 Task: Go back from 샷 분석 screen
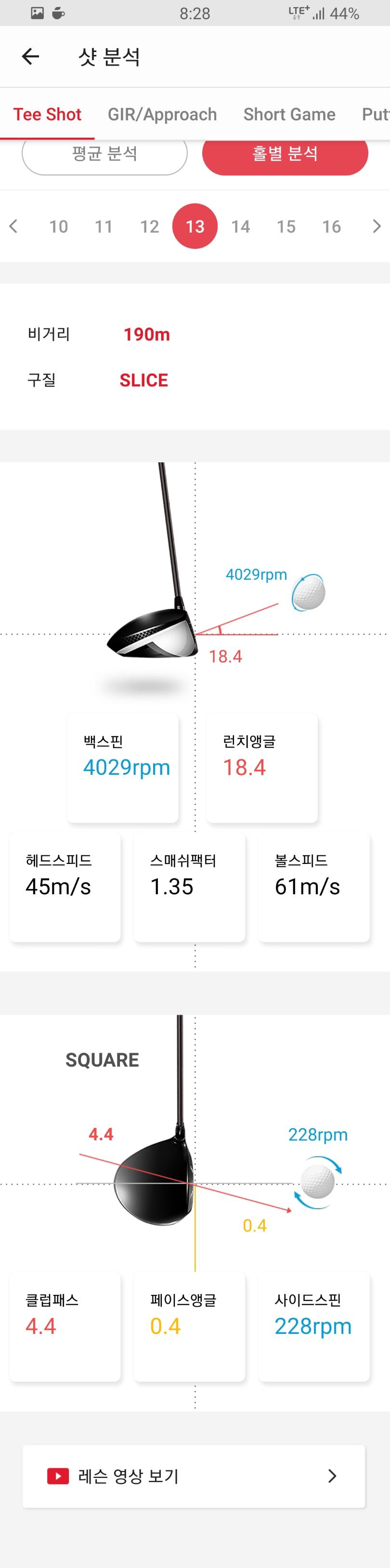[x=30, y=57]
